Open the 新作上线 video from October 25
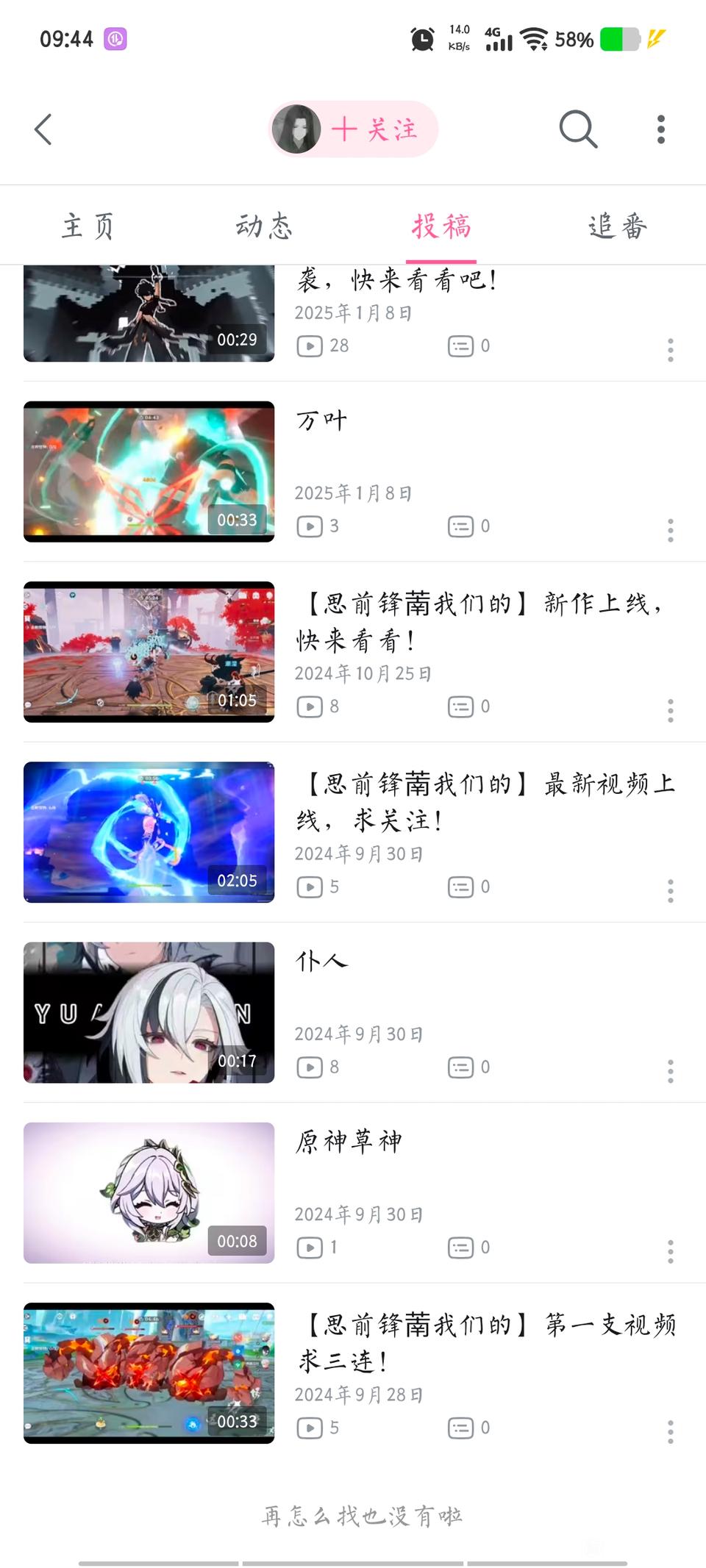The height and width of the screenshot is (1568, 706). pyautogui.click(x=149, y=651)
